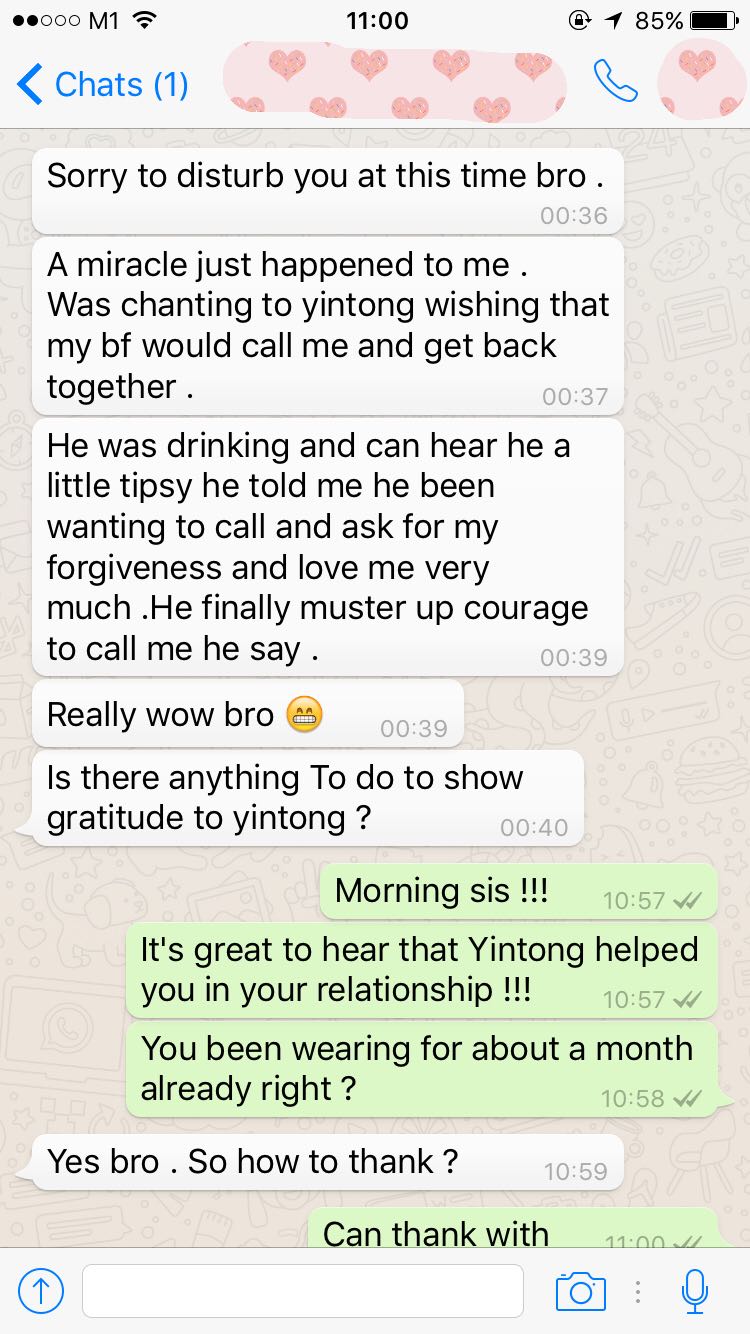Screen dimensions: 750x1334
Task: Go back to the Chats list
Action: point(102,84)
